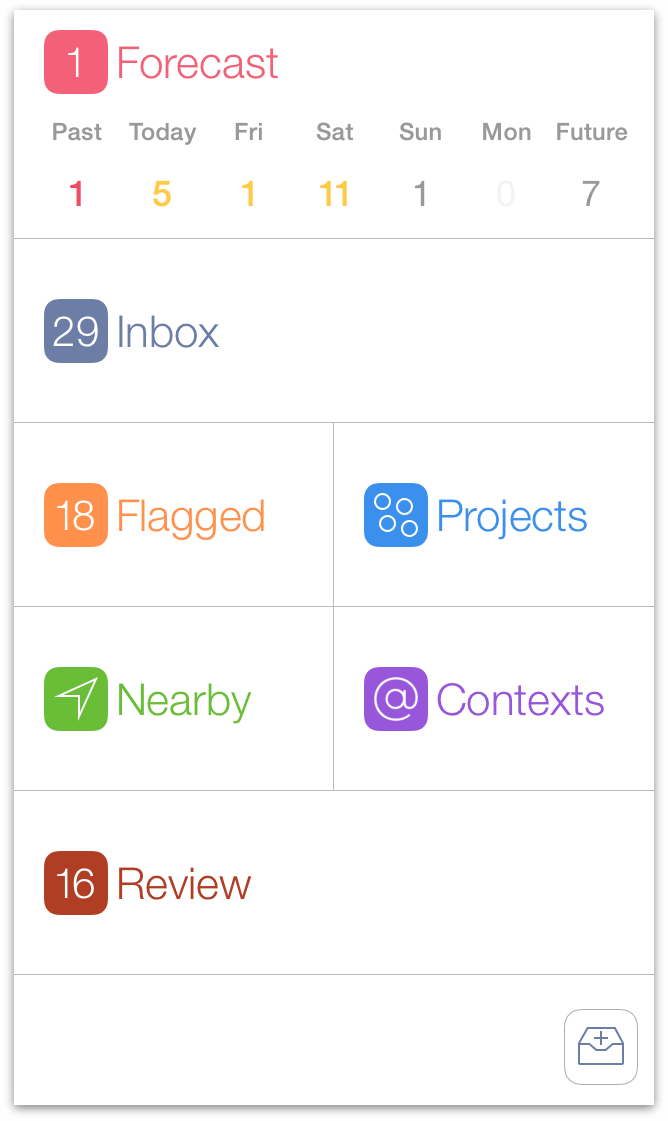Select Today in the Forecast row
This screenshot has height=1121, width=668.
click(x=162, y=165)
